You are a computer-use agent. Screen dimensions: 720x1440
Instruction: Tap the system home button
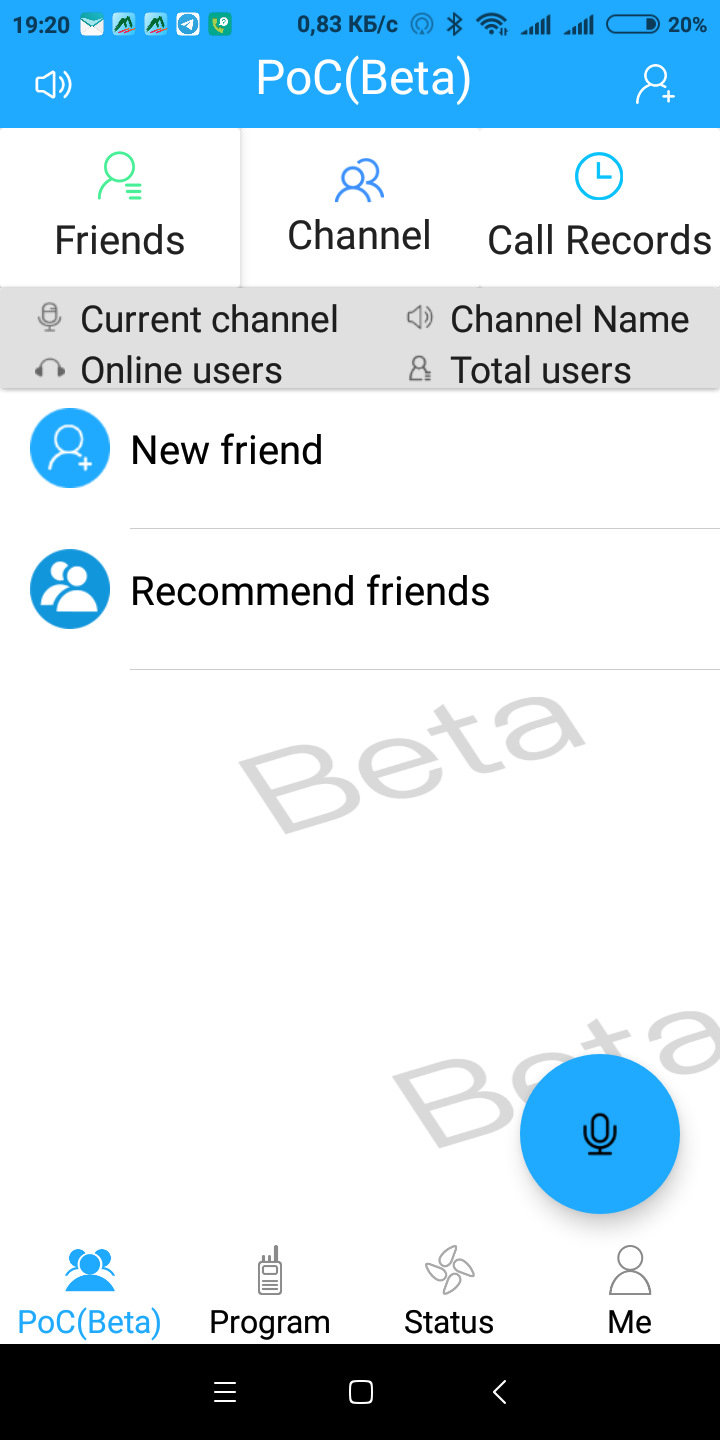(x=361, y=1392)
